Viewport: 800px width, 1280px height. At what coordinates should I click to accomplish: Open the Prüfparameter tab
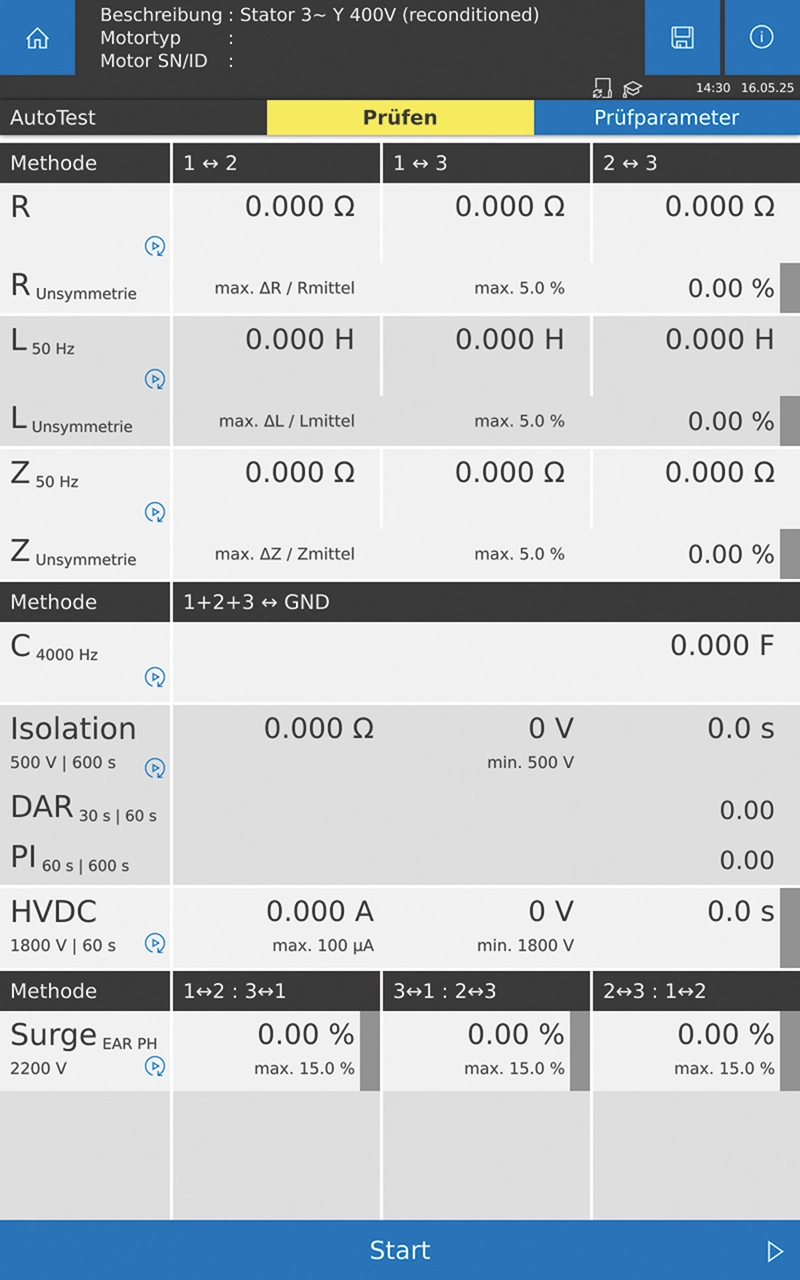pyautogui.click(x=666, y=117)
